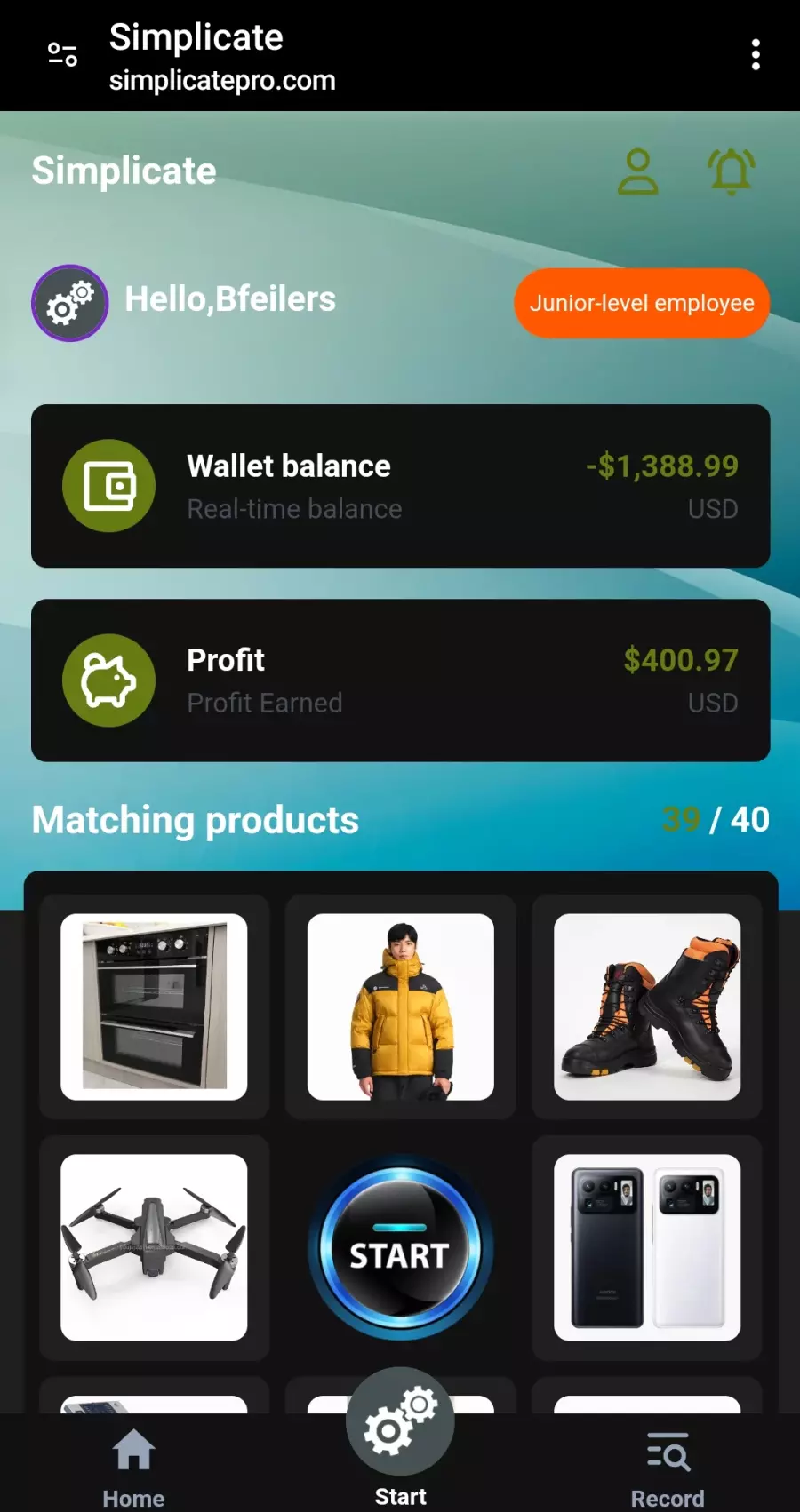Open the notifications bell

pyautogui.click(x=731, y=171)
